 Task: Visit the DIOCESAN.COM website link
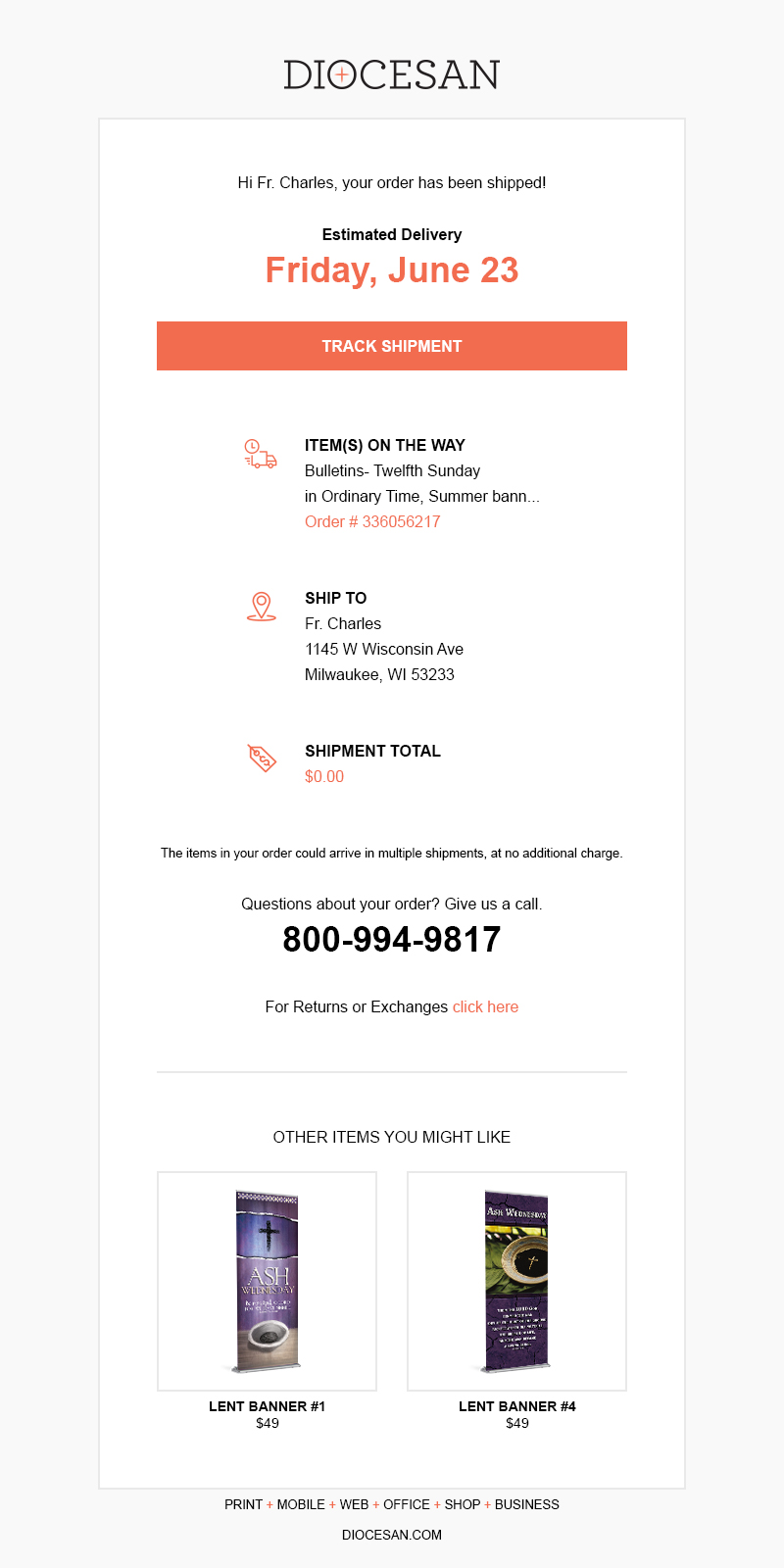tap(392, 1535)
